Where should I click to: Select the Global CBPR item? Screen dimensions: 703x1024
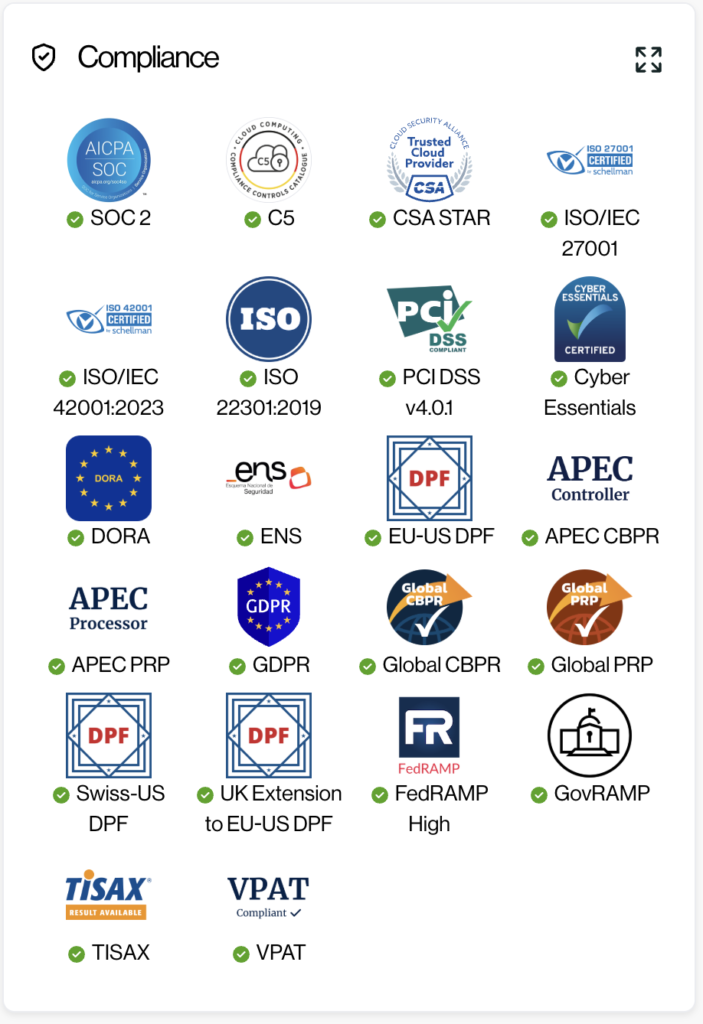point(429,607)
